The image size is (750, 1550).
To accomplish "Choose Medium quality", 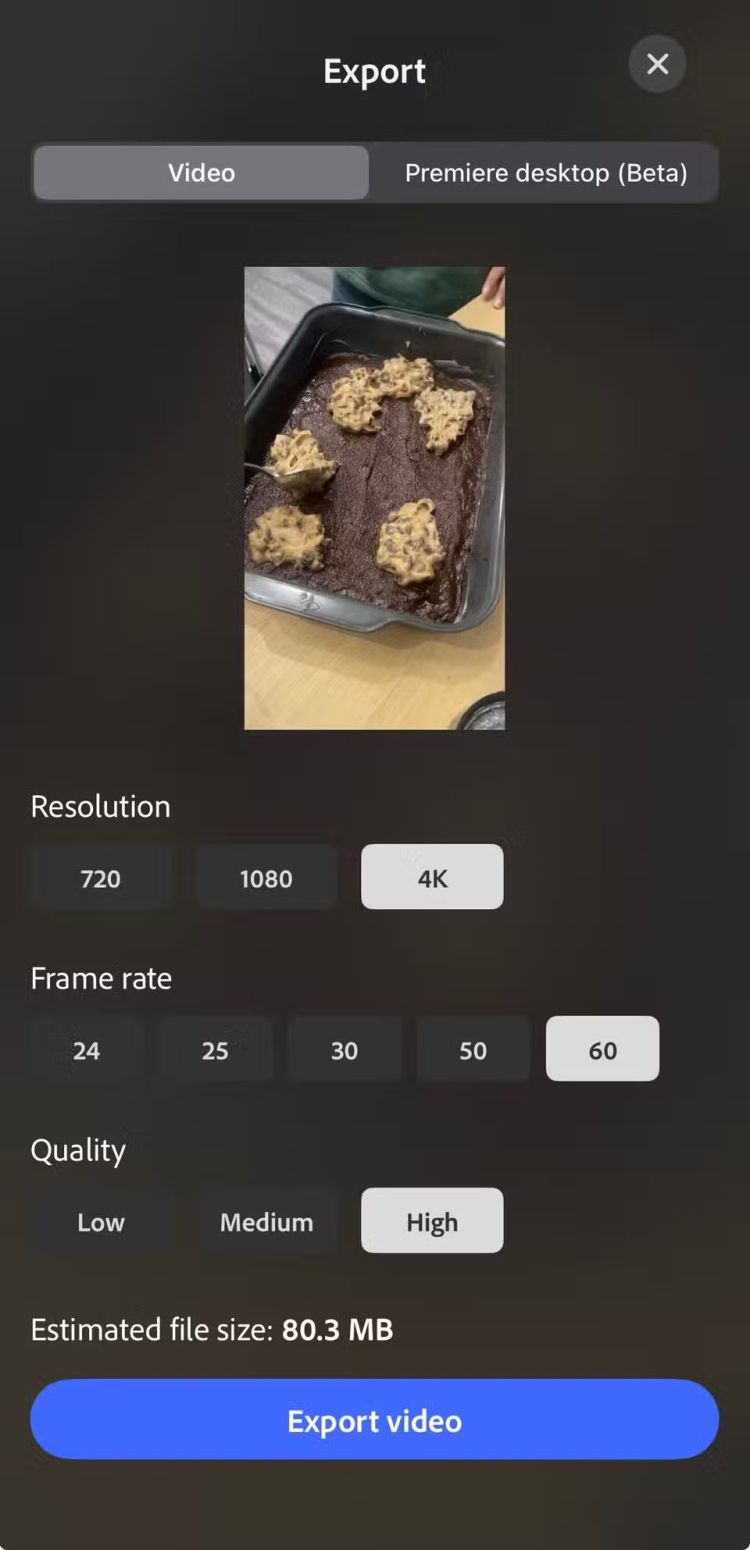I will pos(266,1222).
